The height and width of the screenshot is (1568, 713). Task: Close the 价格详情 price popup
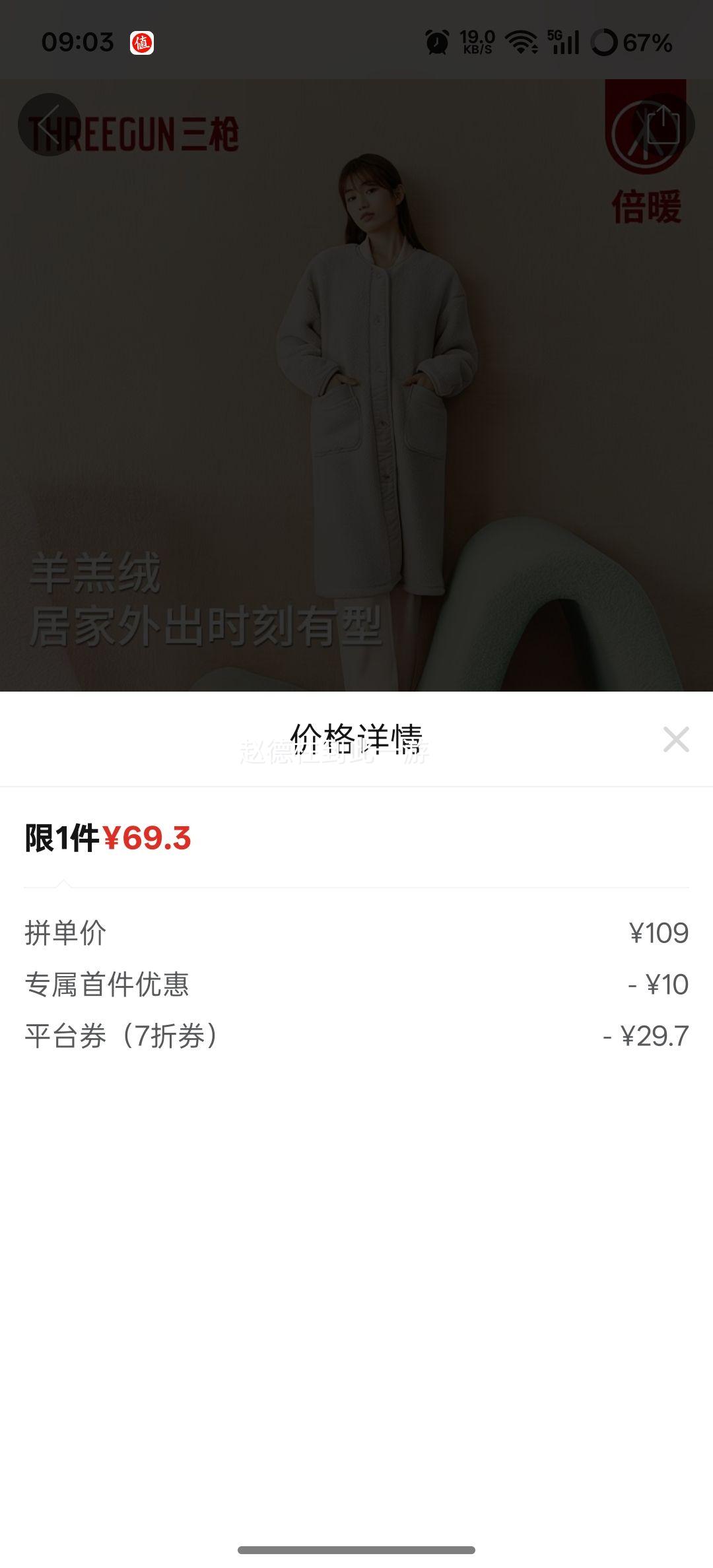point(676,740)
